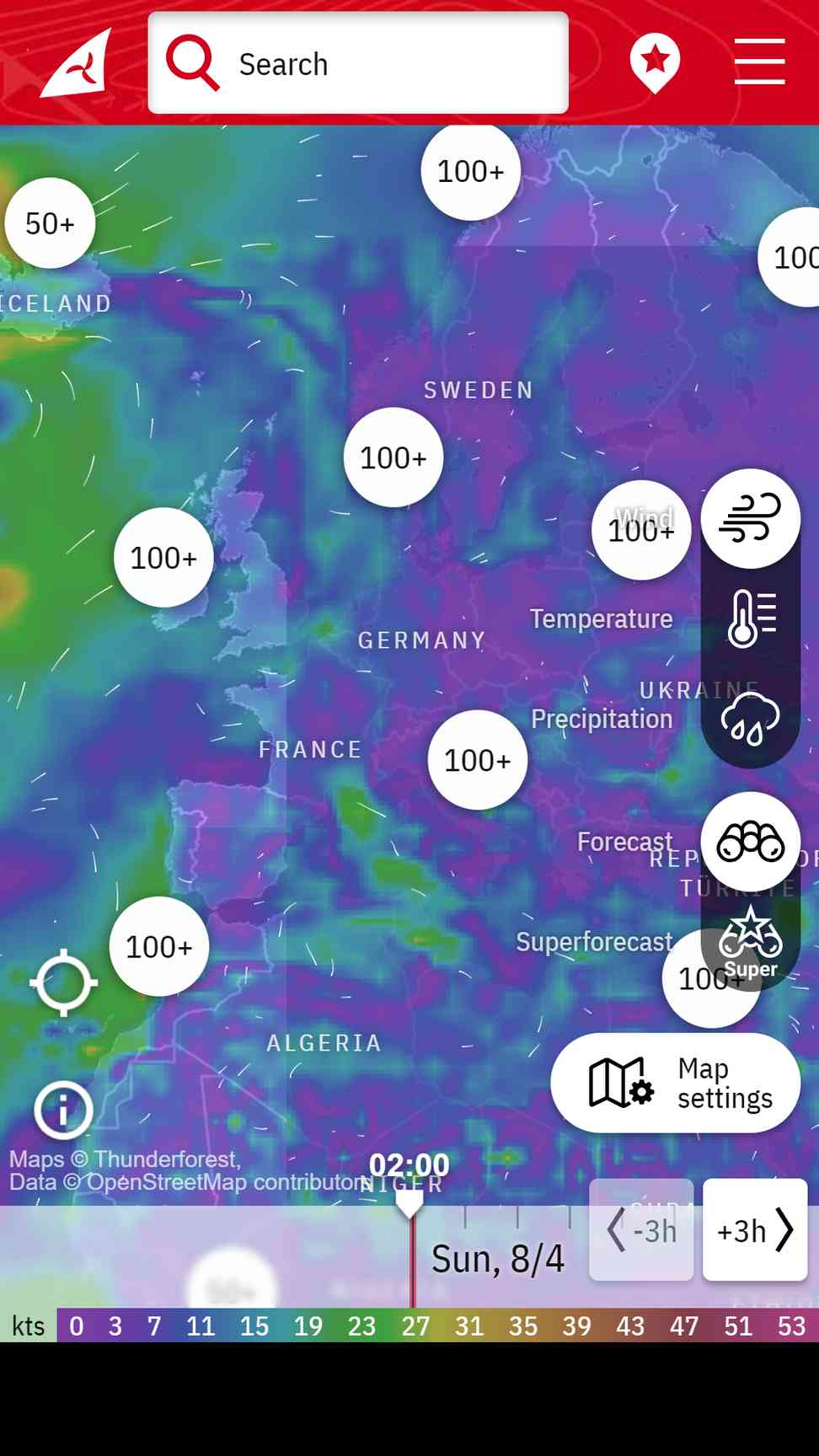Open the 100+ cluster below Germany
This screenshot has width=819, height=1456.
click(478, 760)
